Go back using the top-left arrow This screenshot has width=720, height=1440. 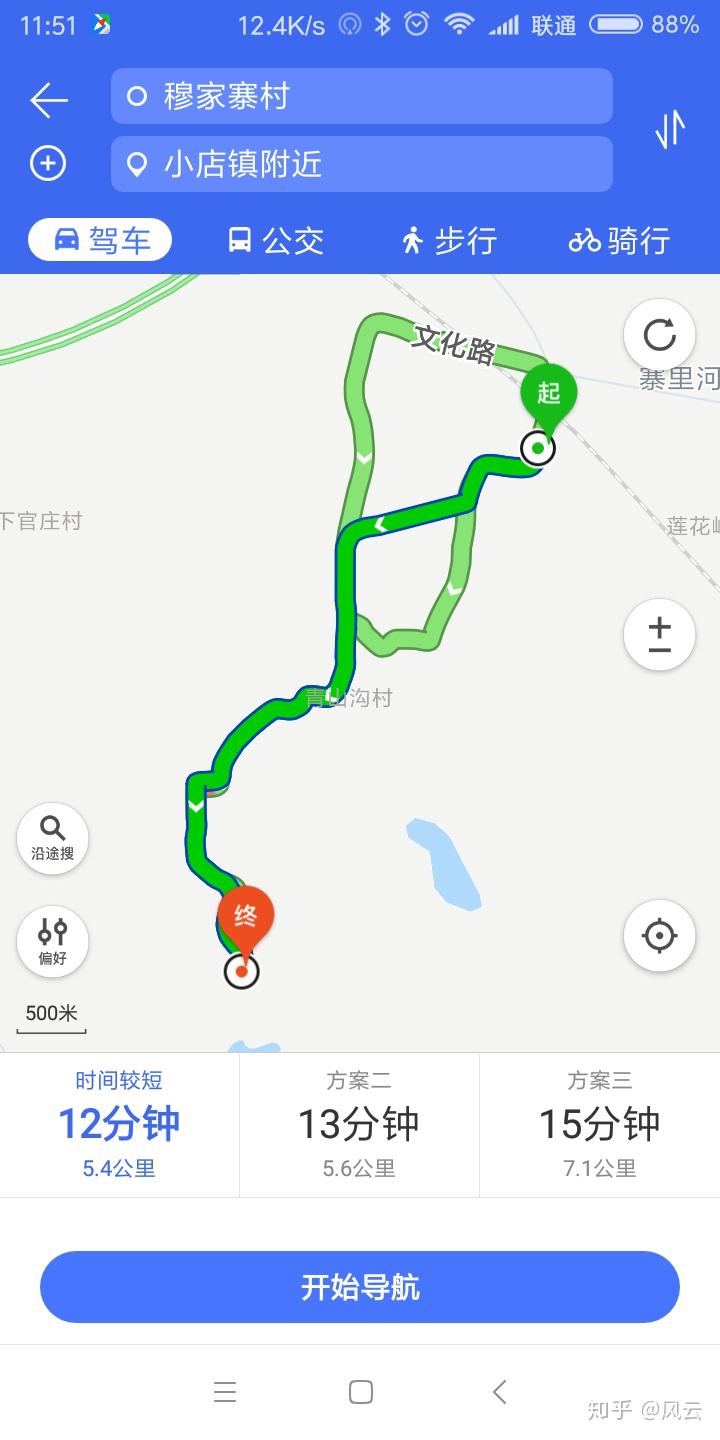pos(48,99)
